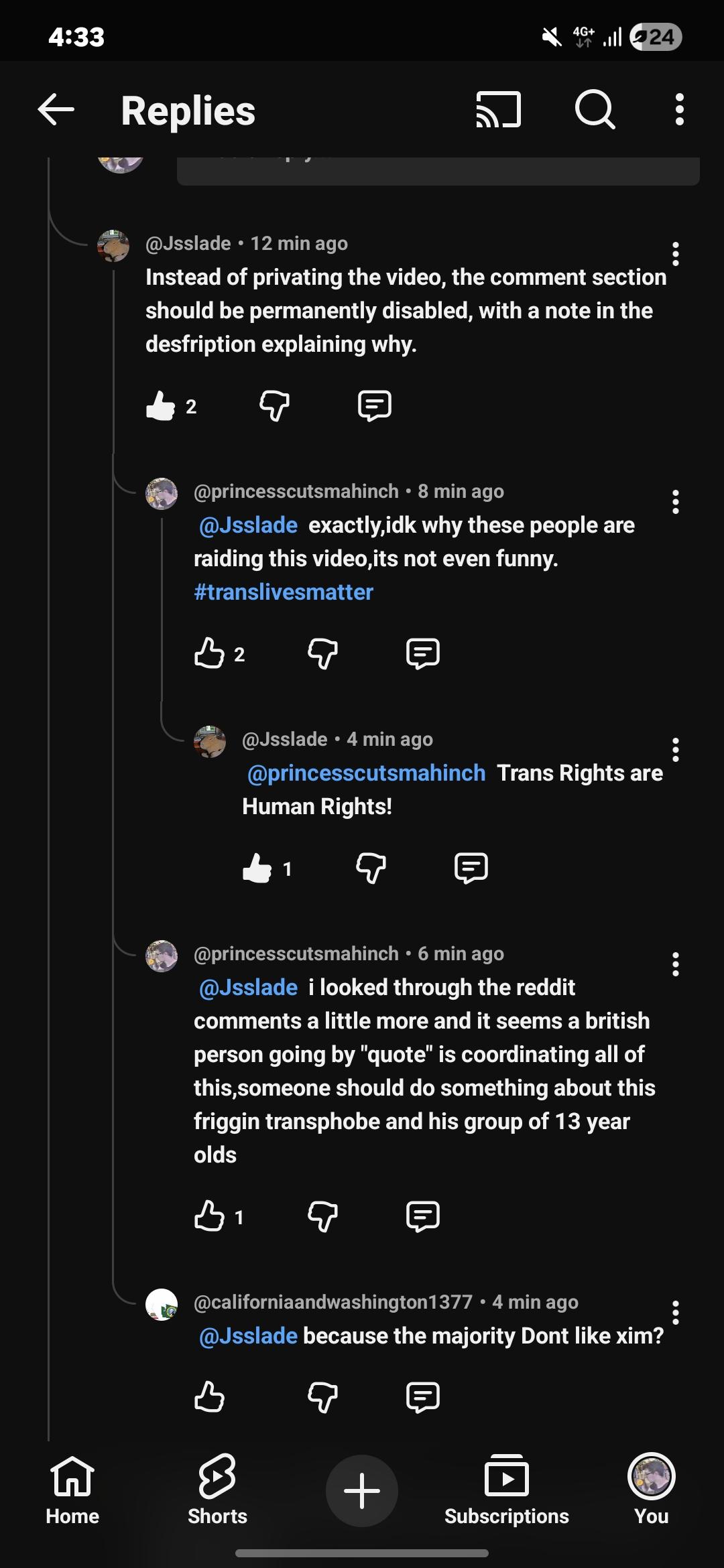Open options for californiaandwashington1377's comment

tap(675, 1313)
